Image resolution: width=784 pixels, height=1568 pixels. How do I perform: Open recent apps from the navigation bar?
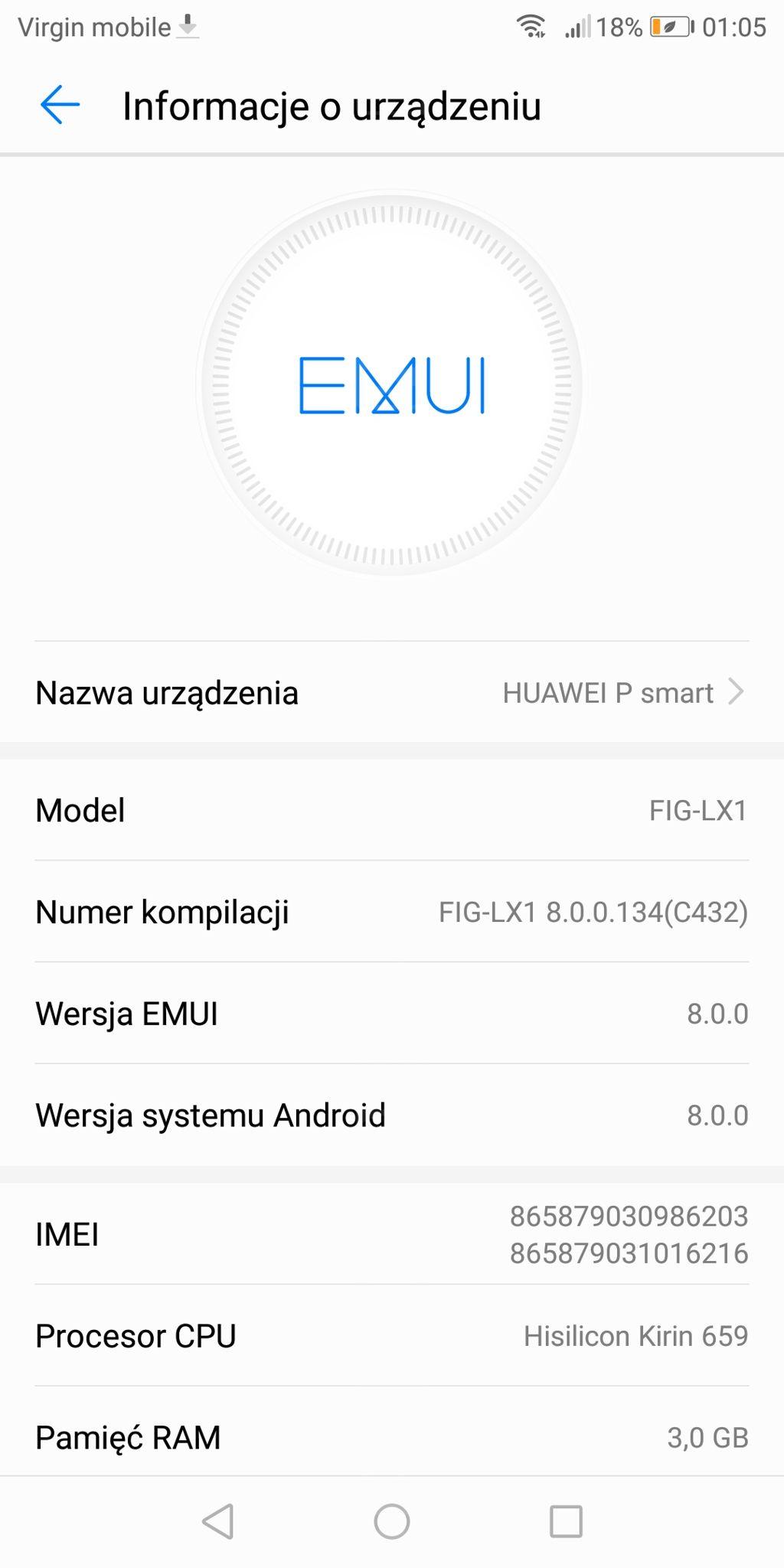coord(566,1521)
